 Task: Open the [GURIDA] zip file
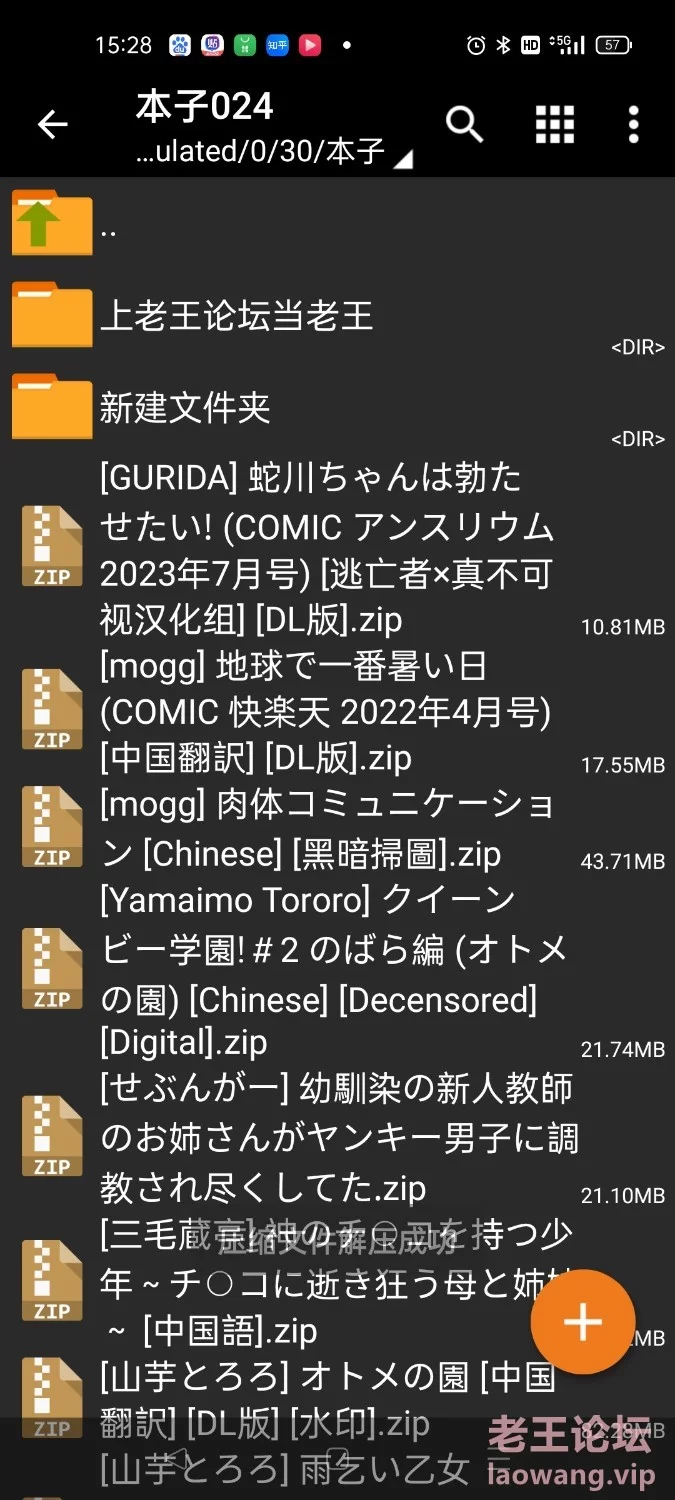(x=337, y=548)
